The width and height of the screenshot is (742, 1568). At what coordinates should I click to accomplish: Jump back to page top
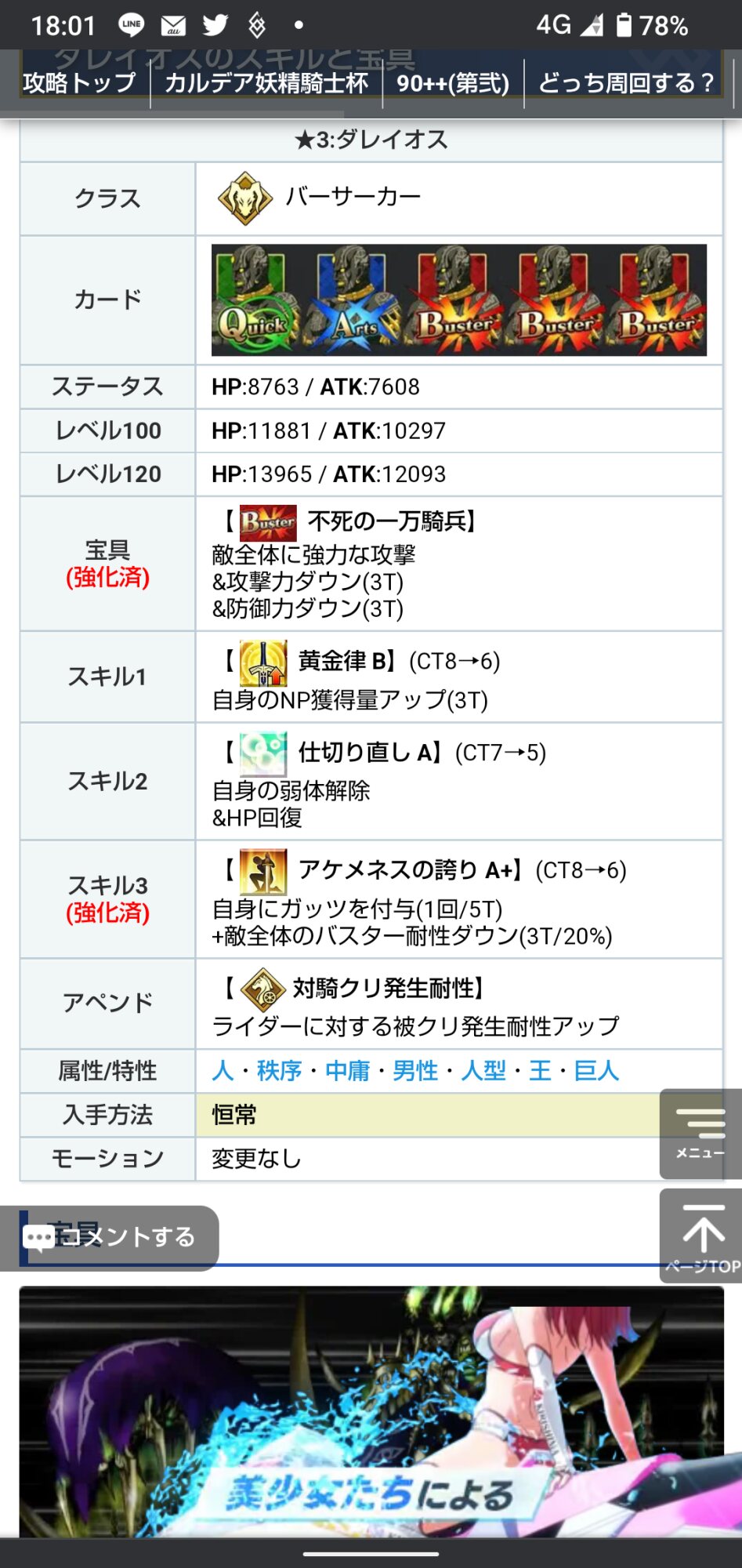coord(701,1236)
